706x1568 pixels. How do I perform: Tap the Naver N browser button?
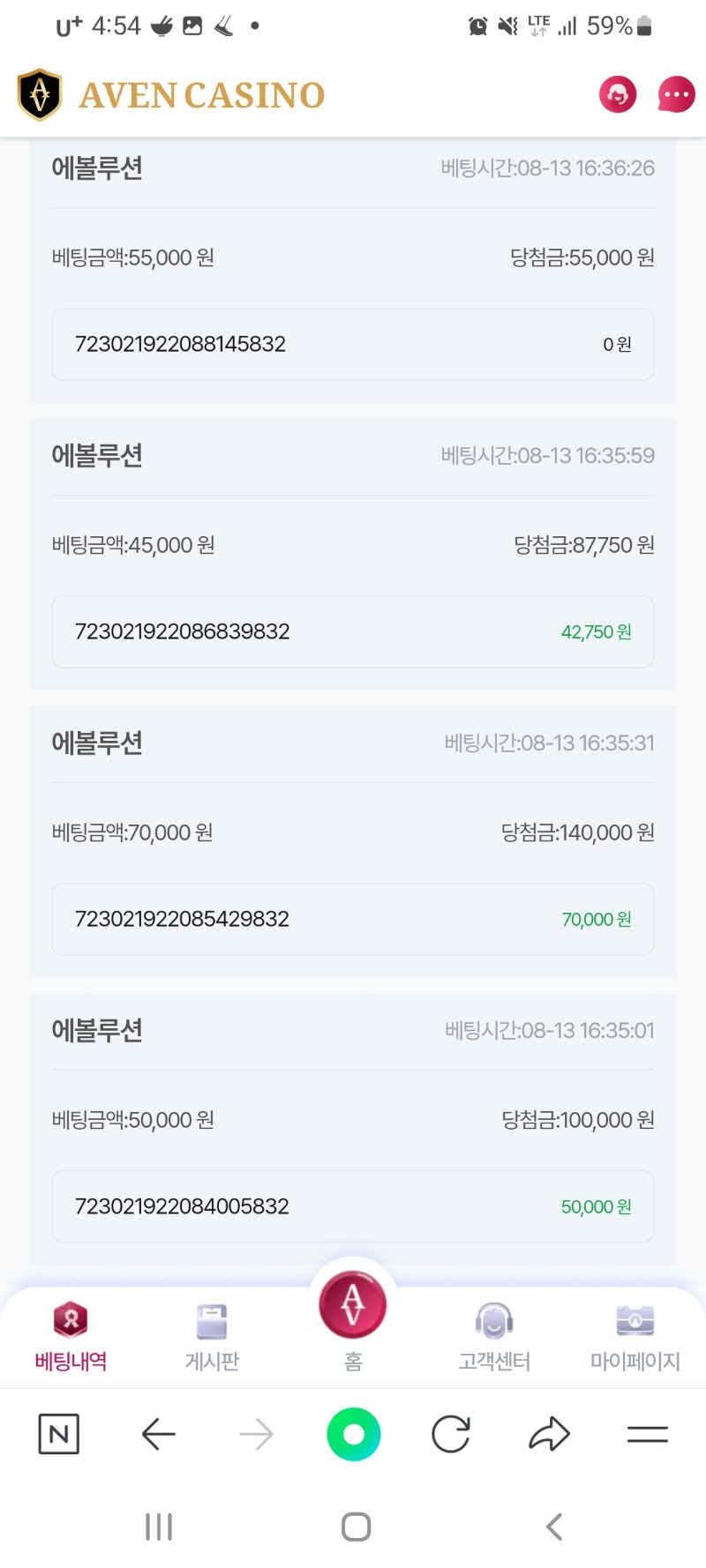coord(59,1435)
